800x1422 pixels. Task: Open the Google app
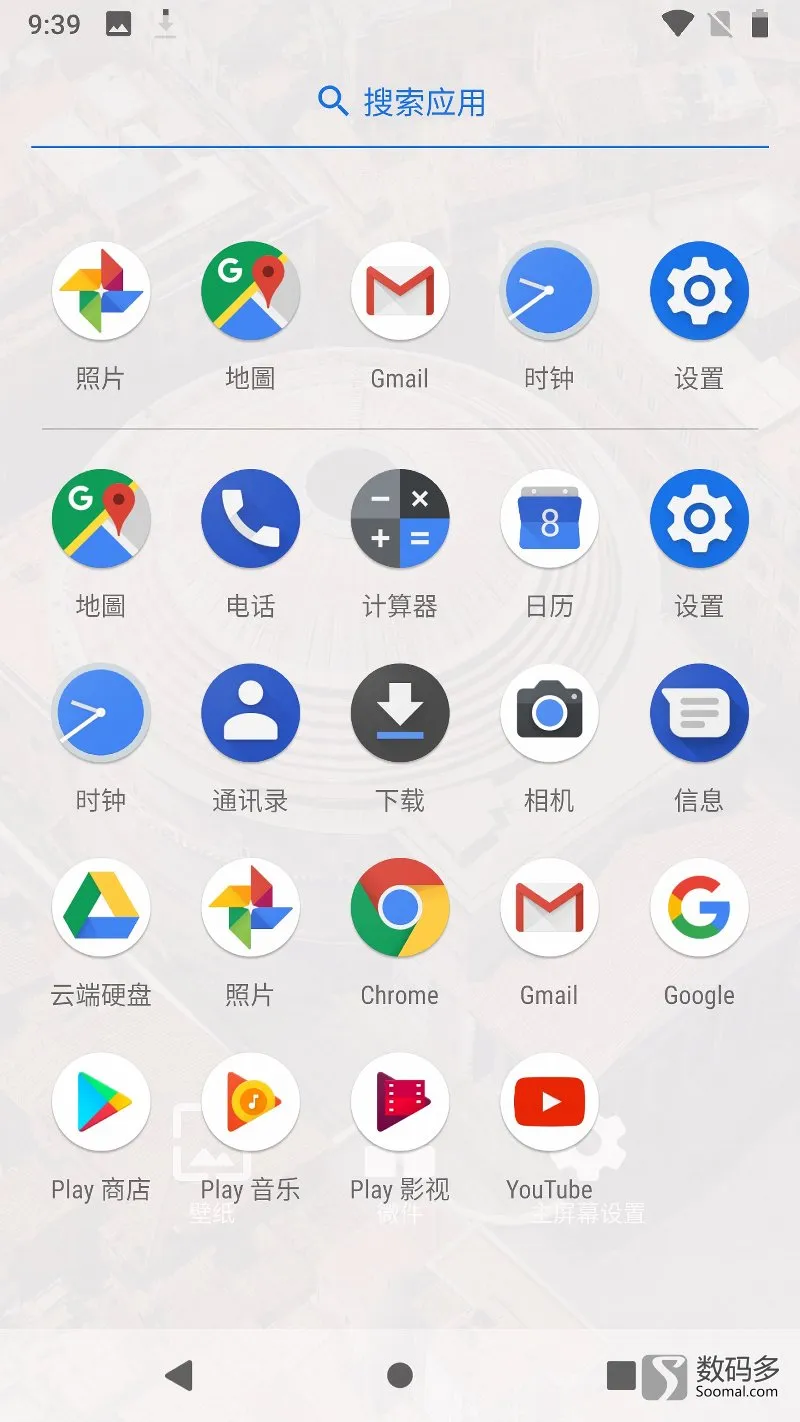[x=699, y=908]
